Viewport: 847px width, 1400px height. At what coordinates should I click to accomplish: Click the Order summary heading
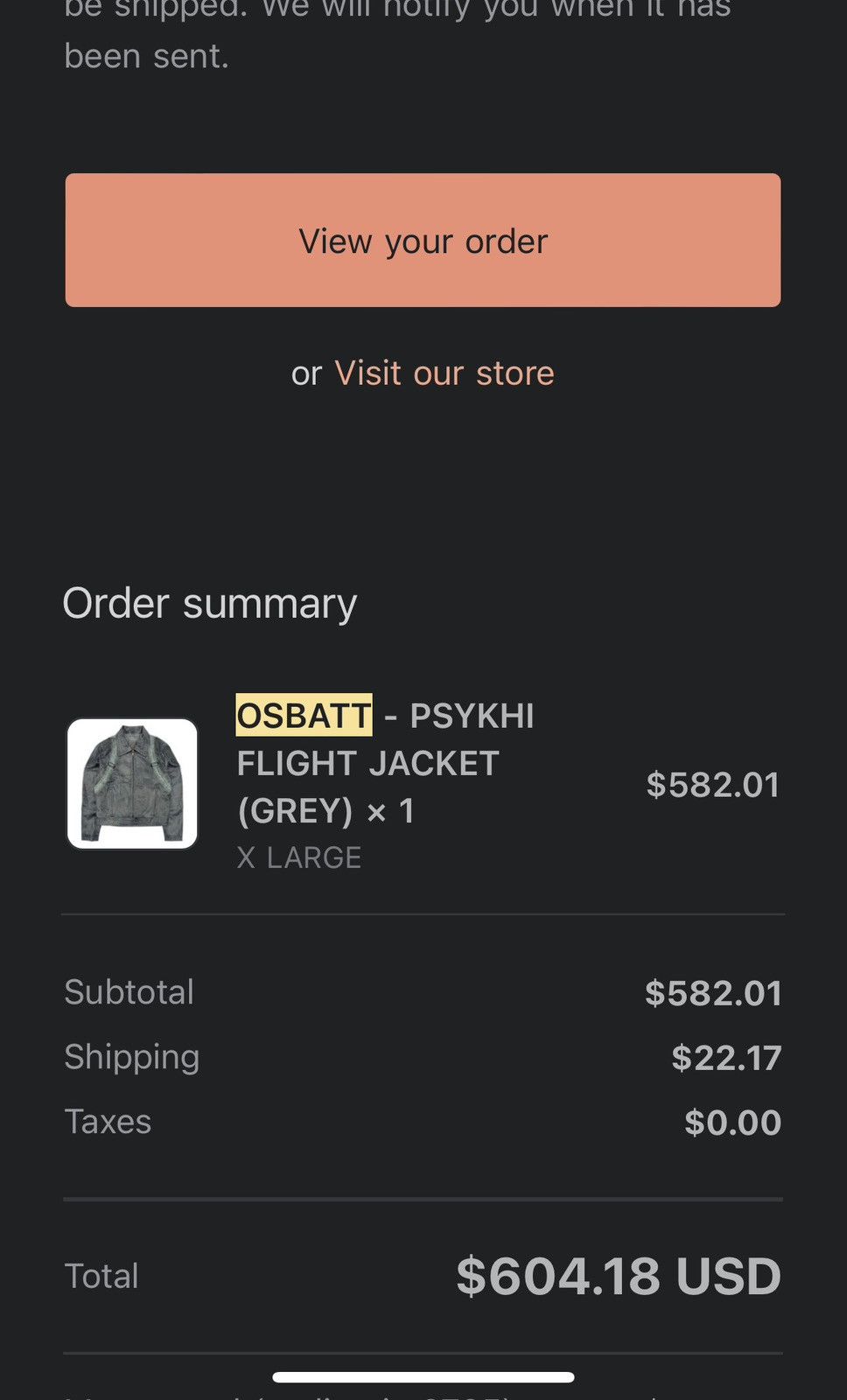click(209, 603)
